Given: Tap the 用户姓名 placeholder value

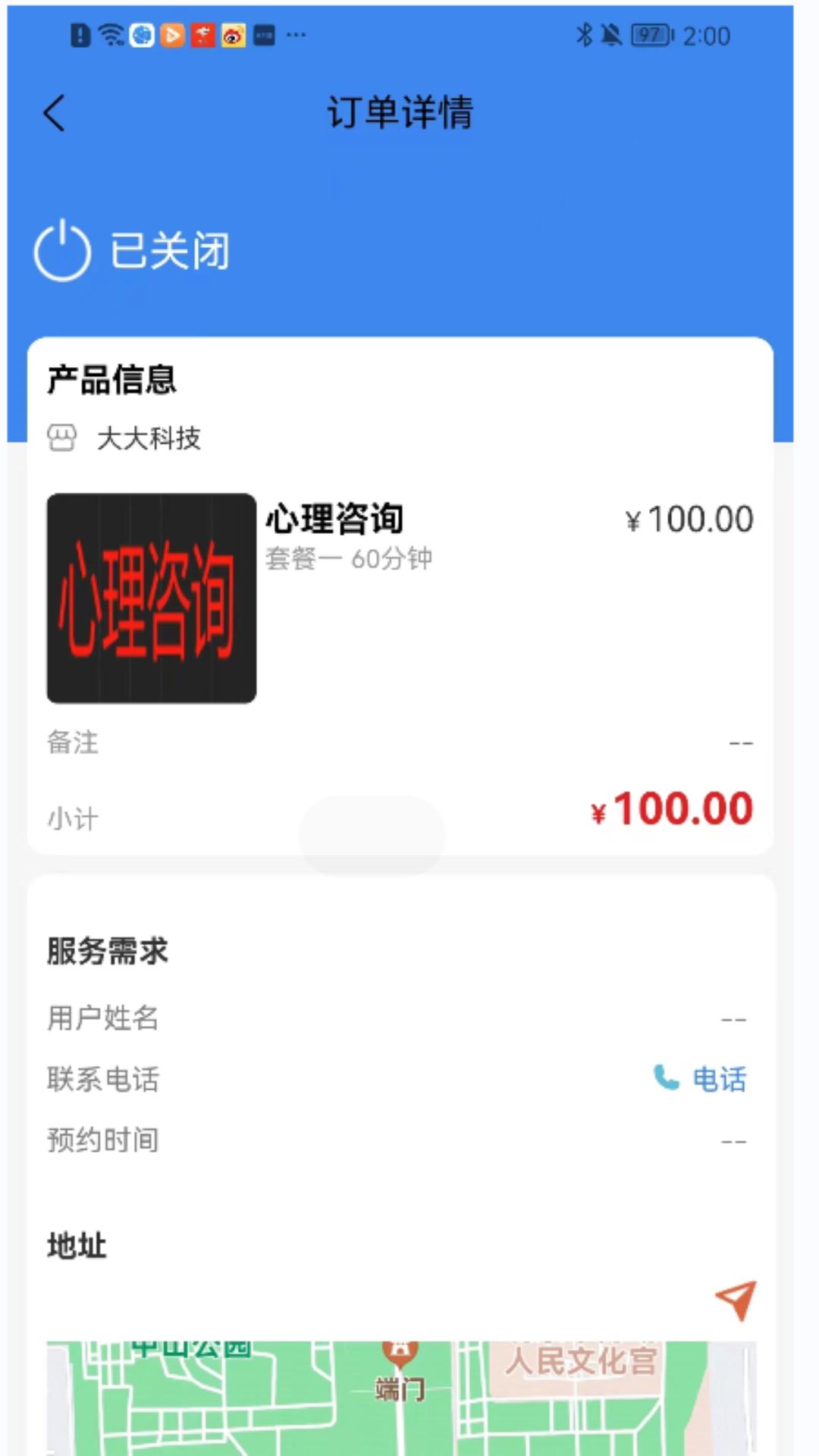Looking at the screenshot, I should tap(734, 1018).
